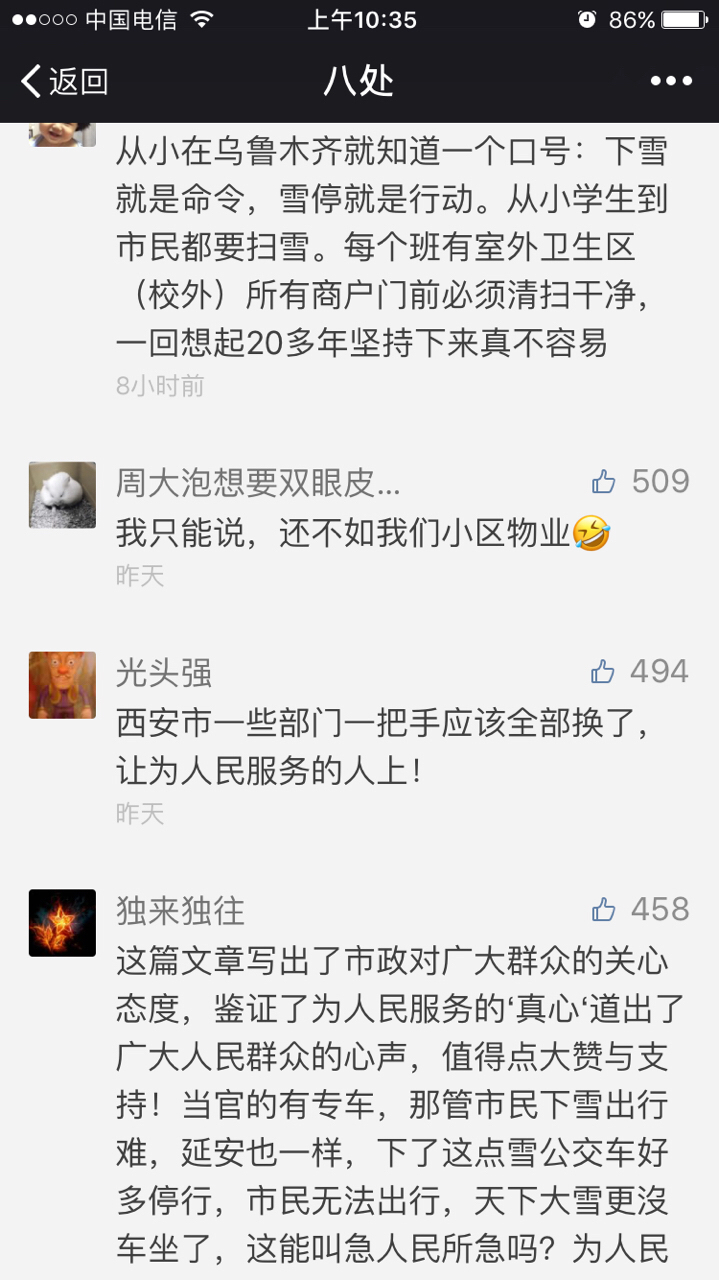The width and height of the screenshot is (719, 1280).
Task: Go back using the 返回 button
Action: (64, 81)
